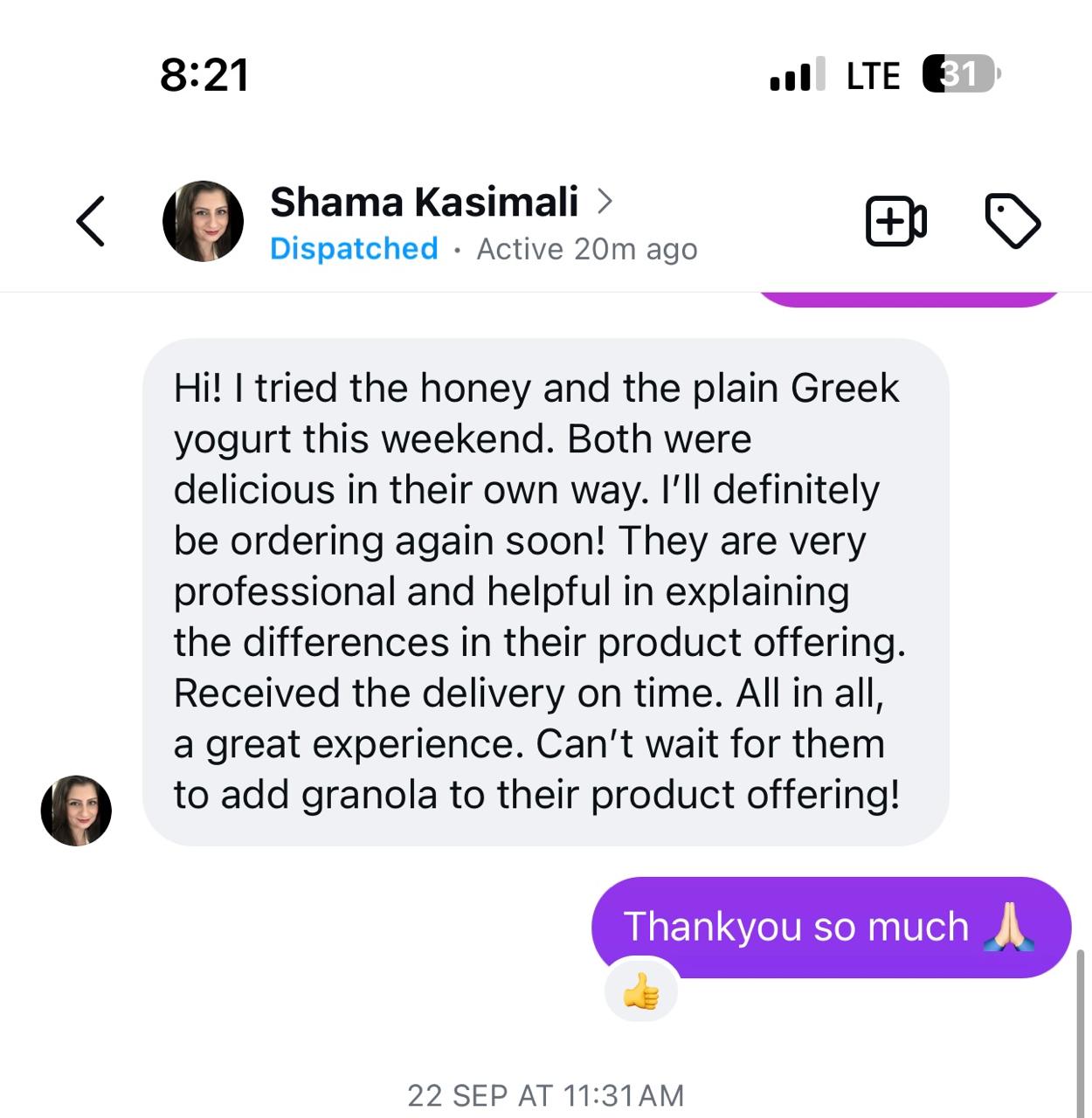View the thumbs-up reaction on Thankyou message
The height and width of the screenshot is (1118, 1092).
tap(641, 992)
